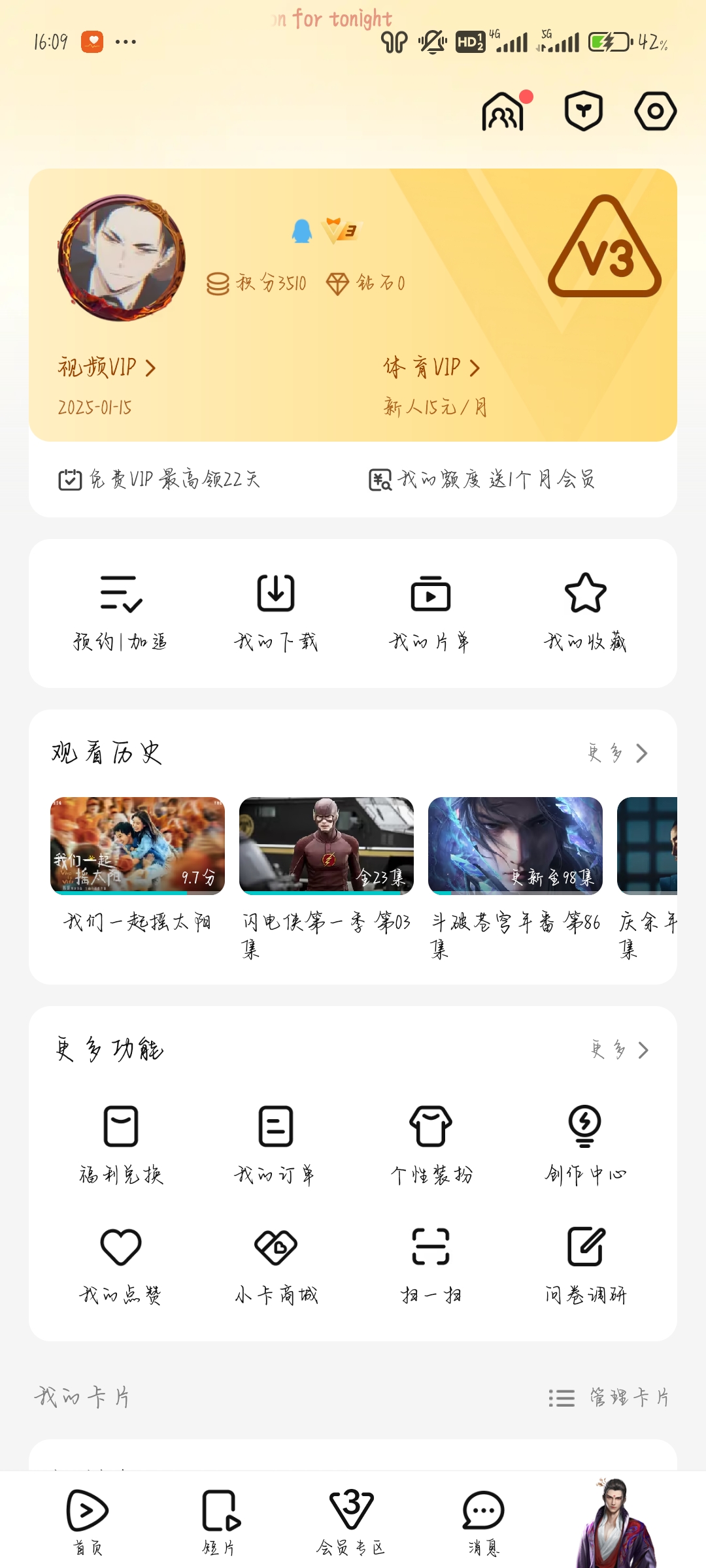Tap the profile avatar picture

(122, 257)
